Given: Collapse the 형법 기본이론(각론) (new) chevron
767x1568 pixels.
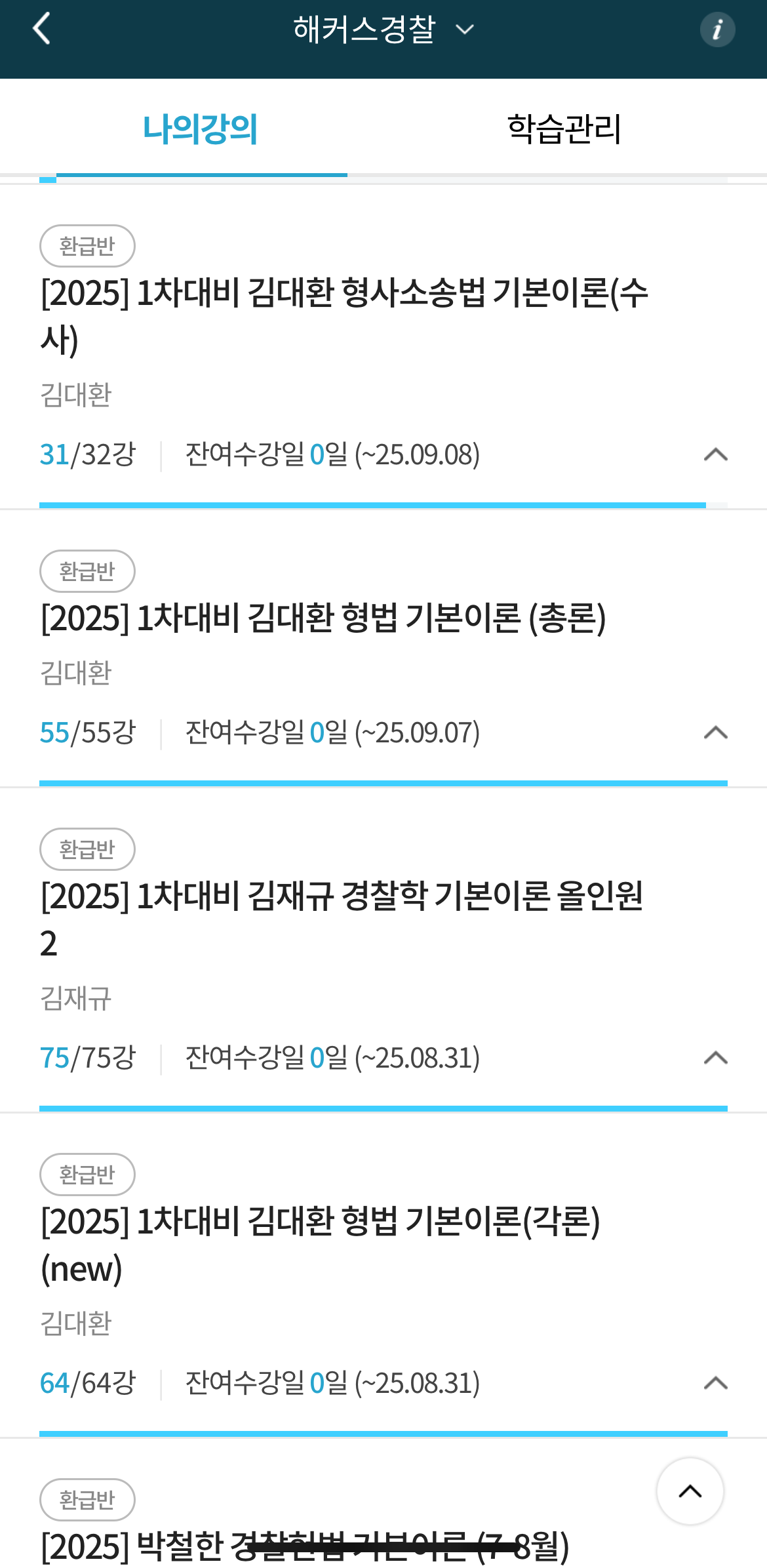Looking at the screenshot, I should click(x=715, y=1383).
